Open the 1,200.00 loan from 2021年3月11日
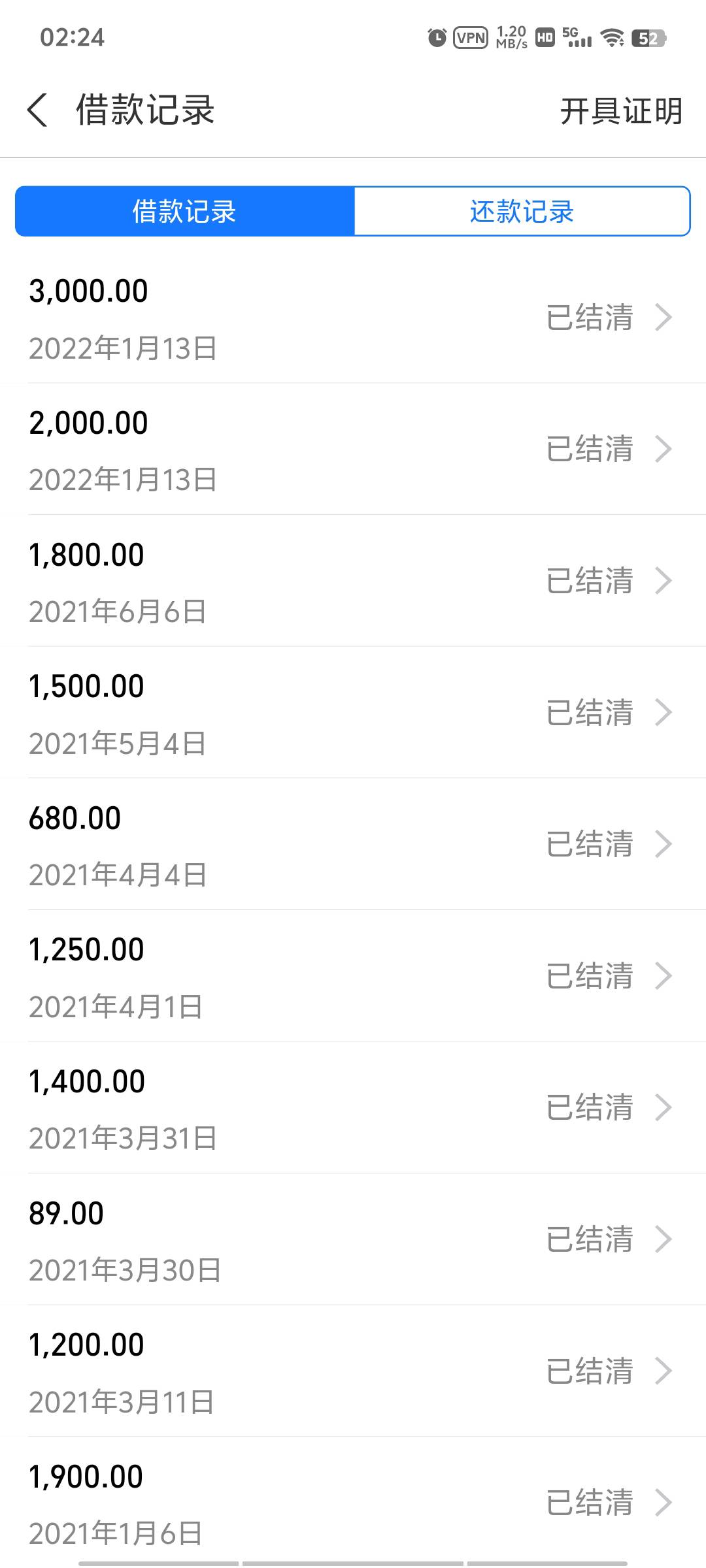 (353, 1371)
